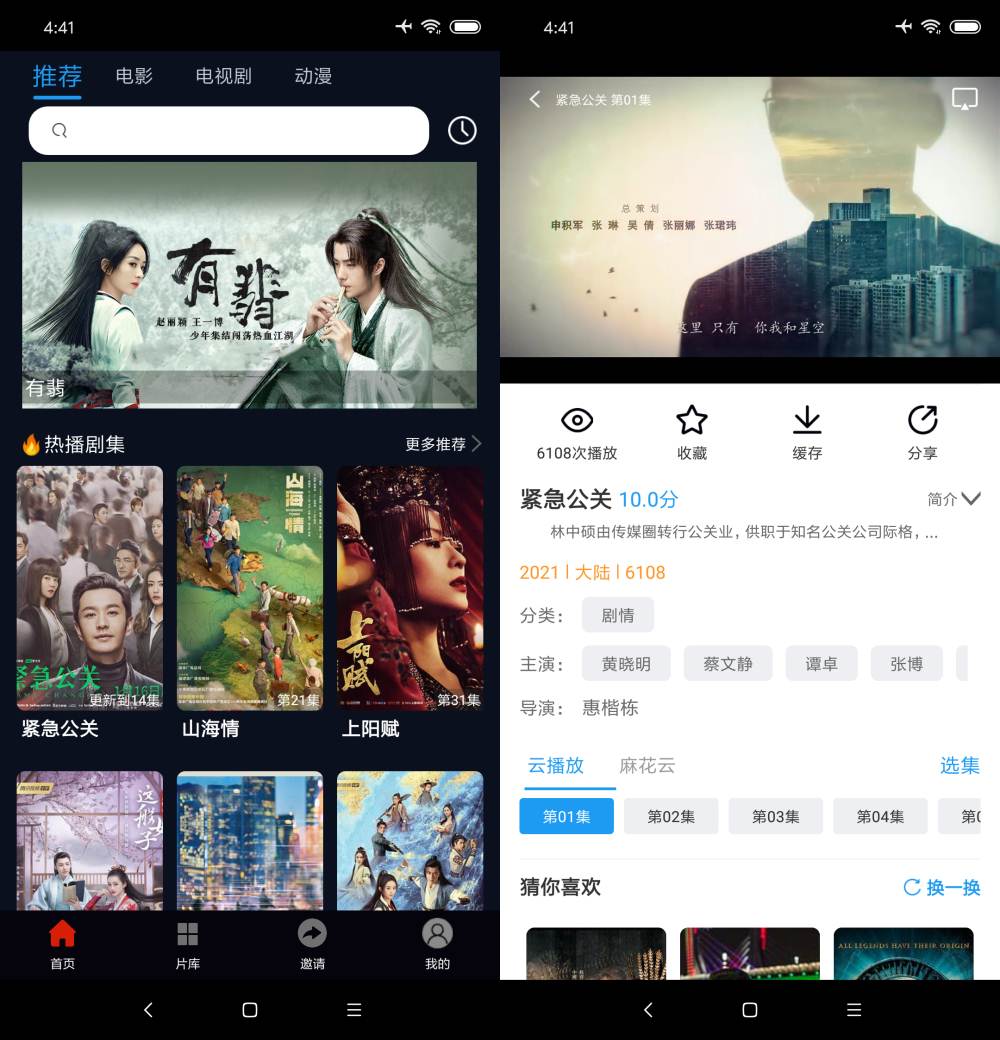Screen dimensions: 1000x1040
Task: Open the 上阳赋 poster card
Action: [x=410, y=589]
